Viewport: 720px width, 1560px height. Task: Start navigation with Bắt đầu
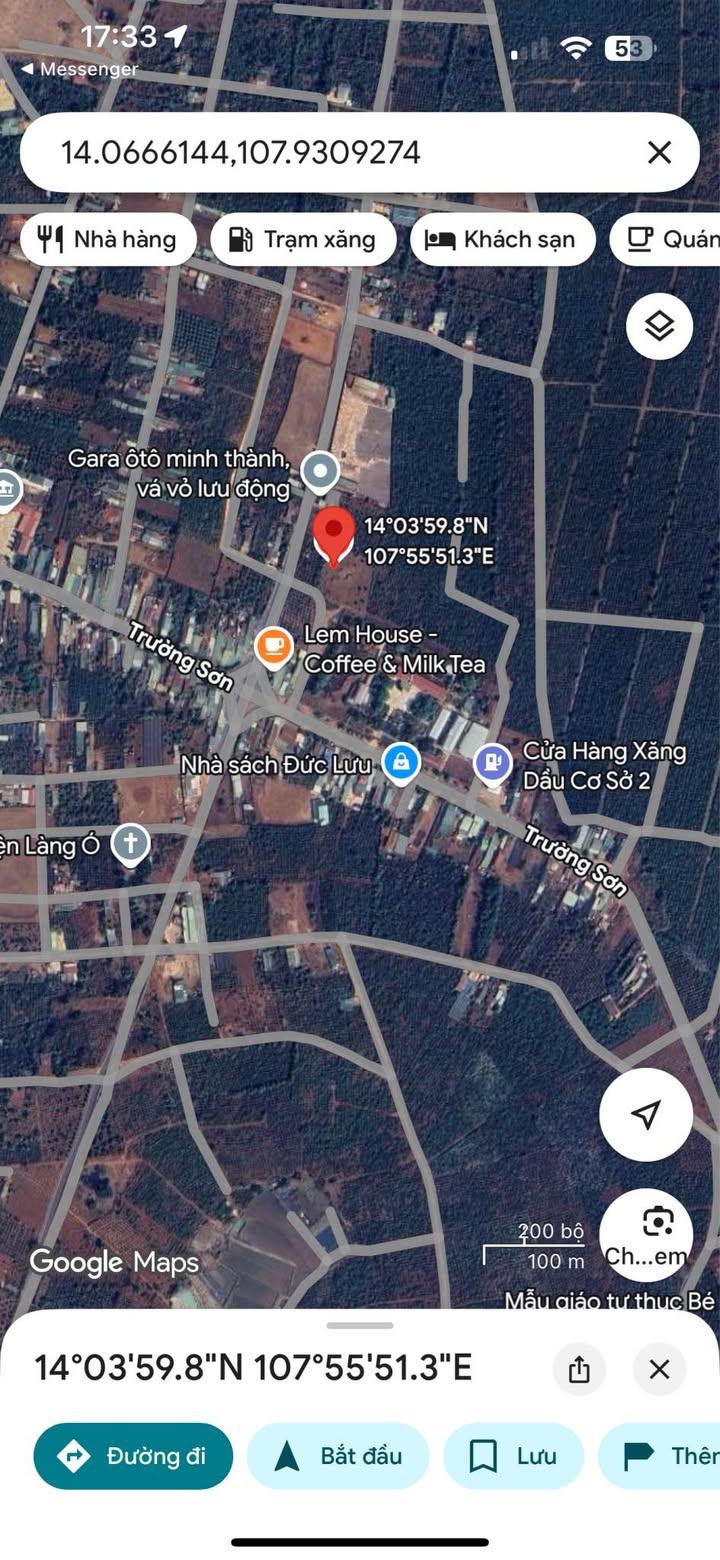point(338,1456)
